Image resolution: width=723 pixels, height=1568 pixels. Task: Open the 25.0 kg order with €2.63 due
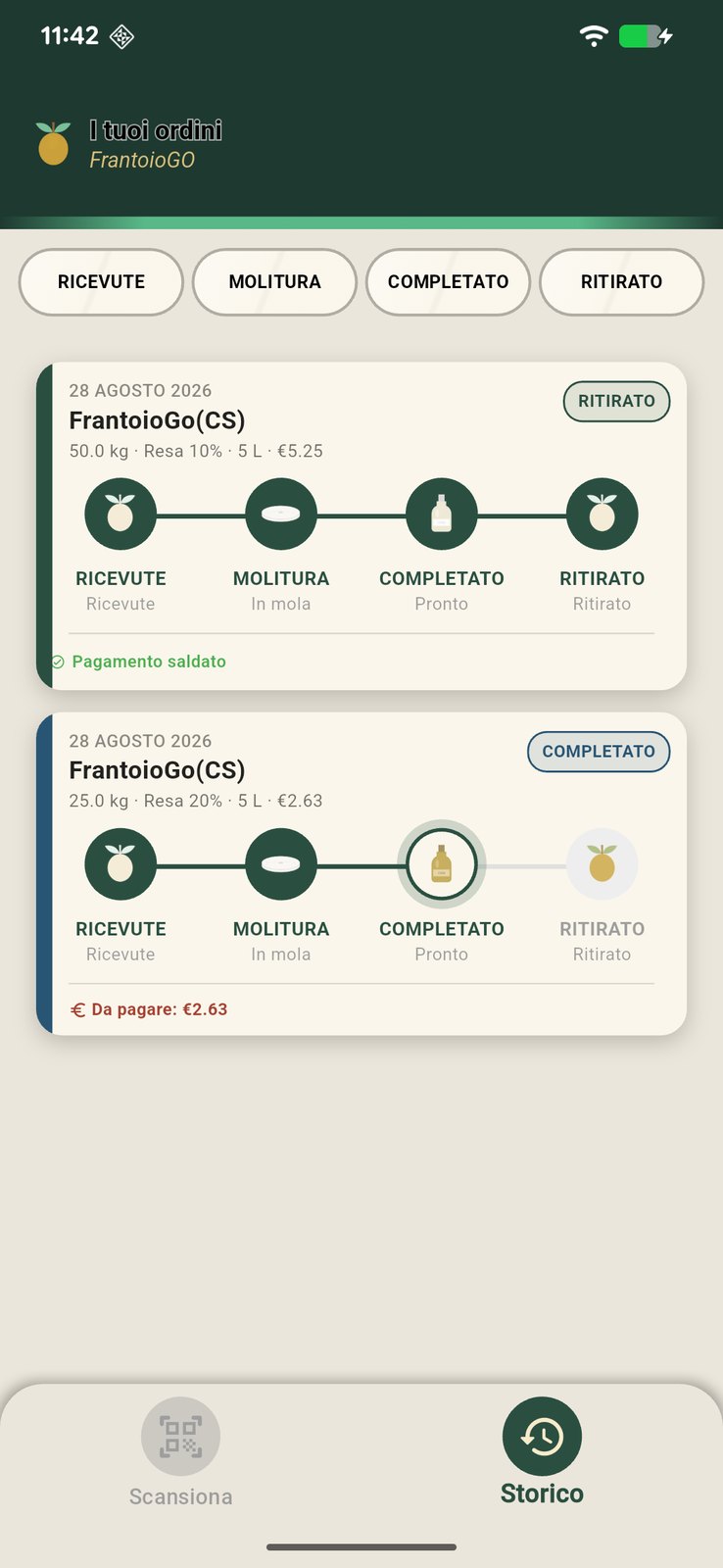(x=361, y=874)
